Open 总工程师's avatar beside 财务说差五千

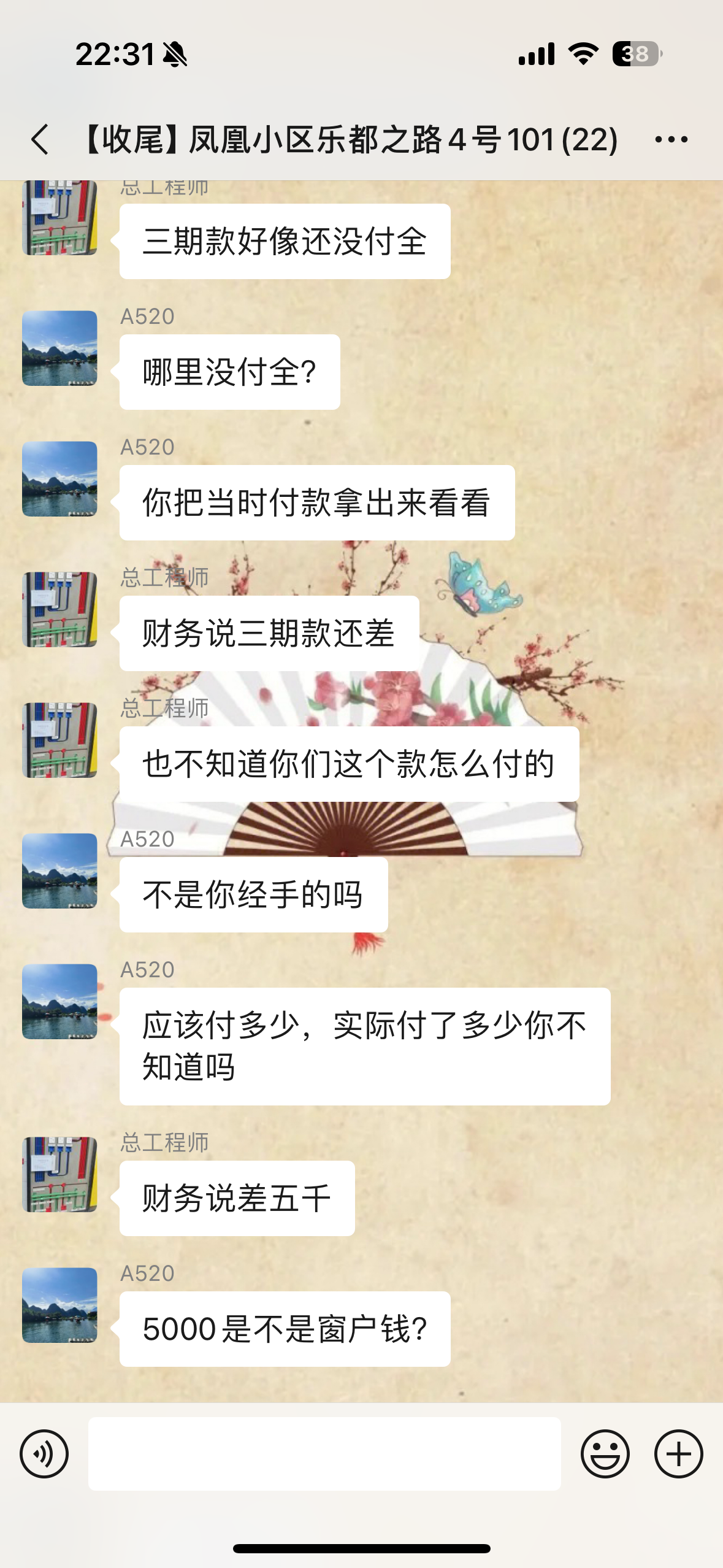click(59, 1174)
